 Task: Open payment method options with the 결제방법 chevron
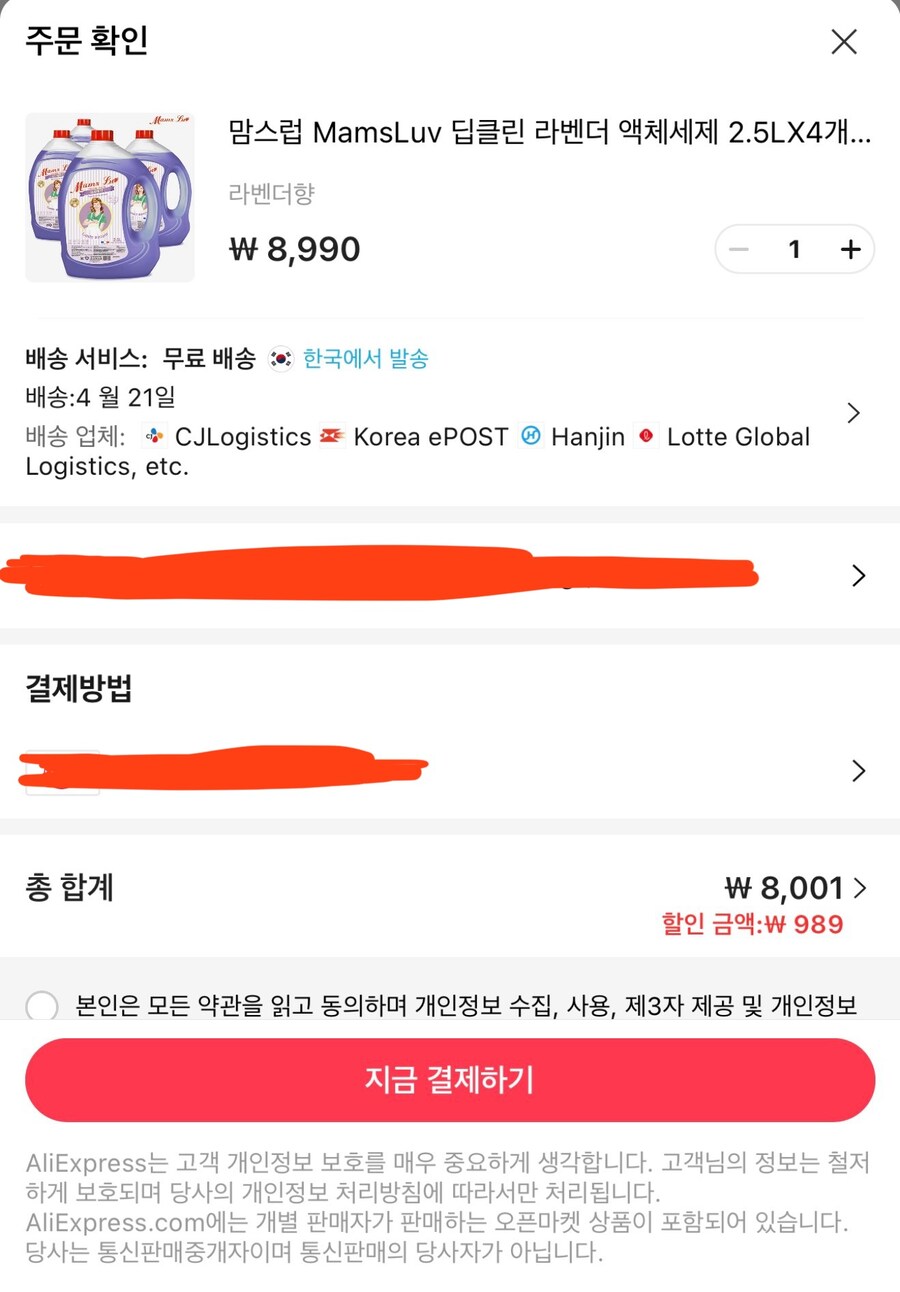tap(858, 771)
